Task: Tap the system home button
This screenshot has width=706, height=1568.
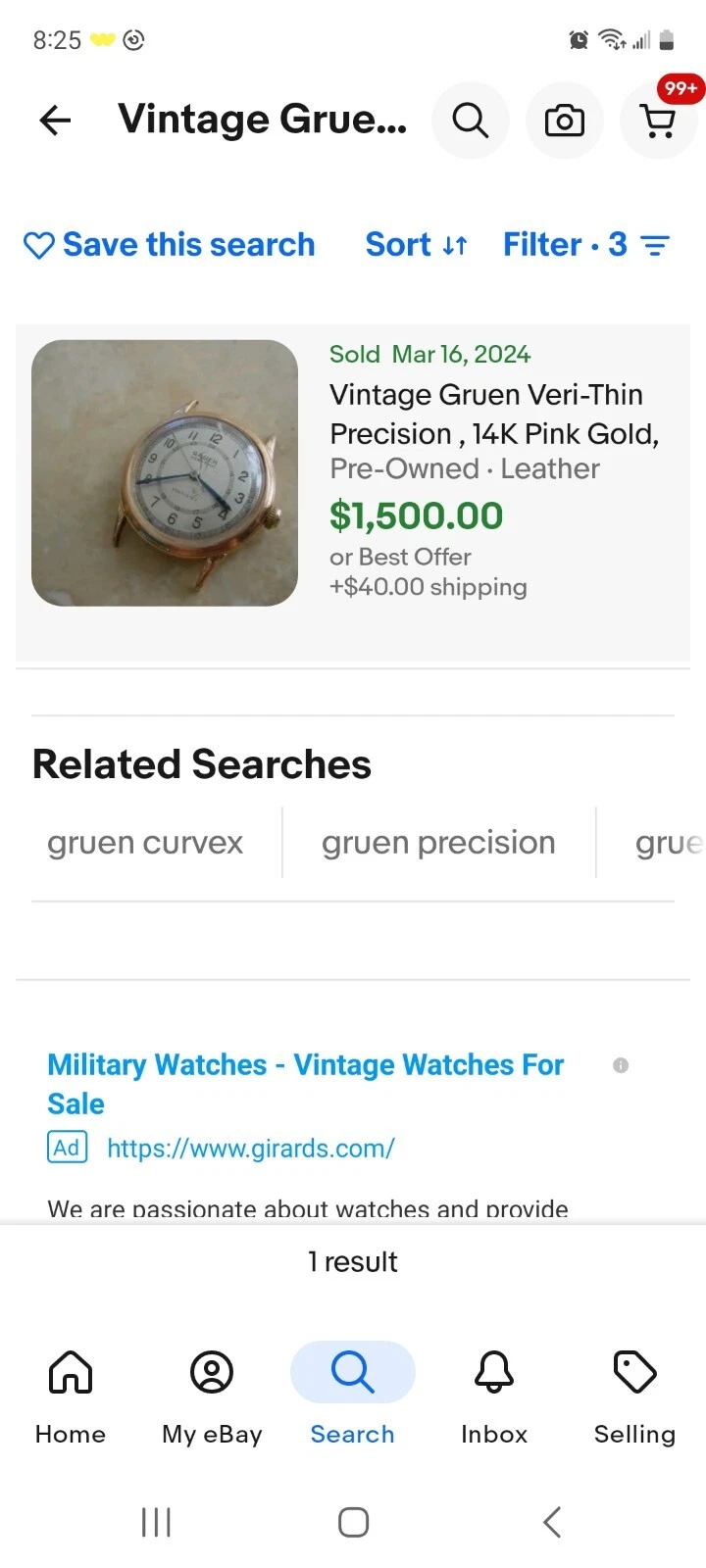Action: coord(353,1522)
